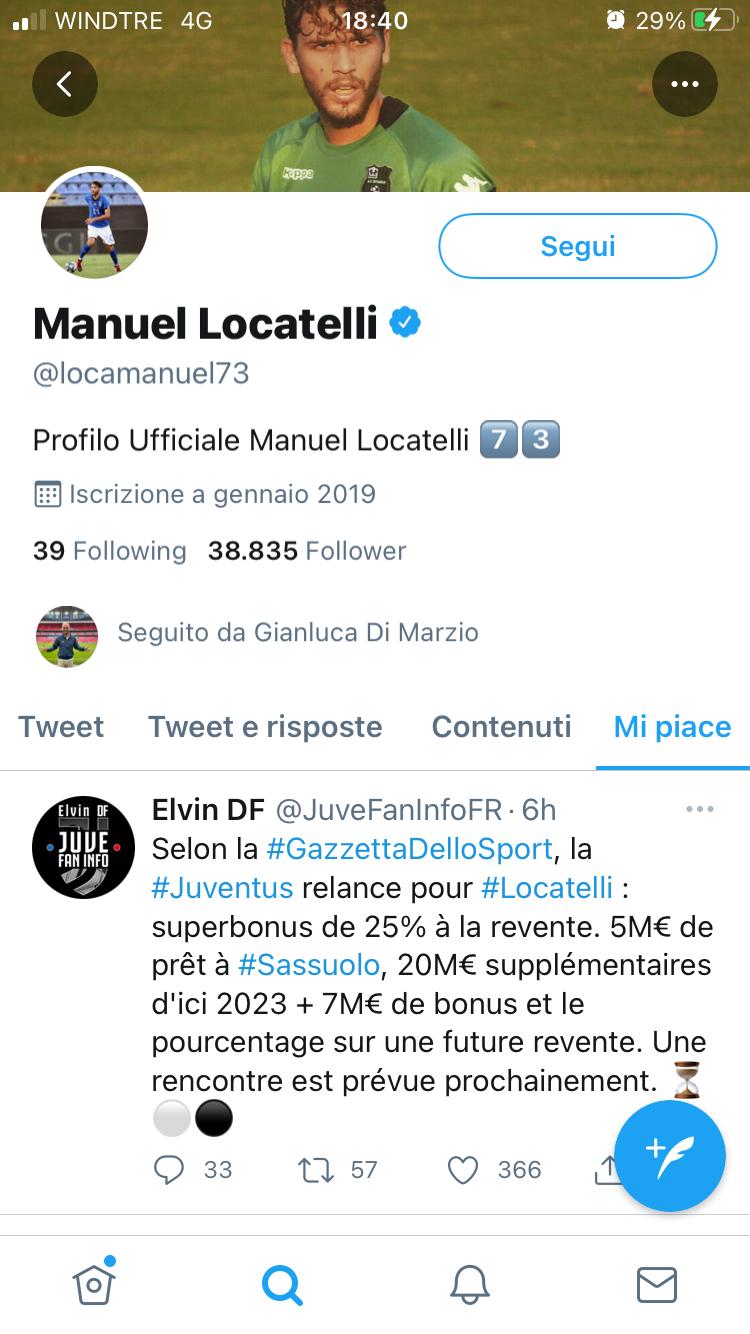This screenshot has width=750, height=1334.
Task: View Manuel Locatelli's profile picture
Action: tap(94, 225)
